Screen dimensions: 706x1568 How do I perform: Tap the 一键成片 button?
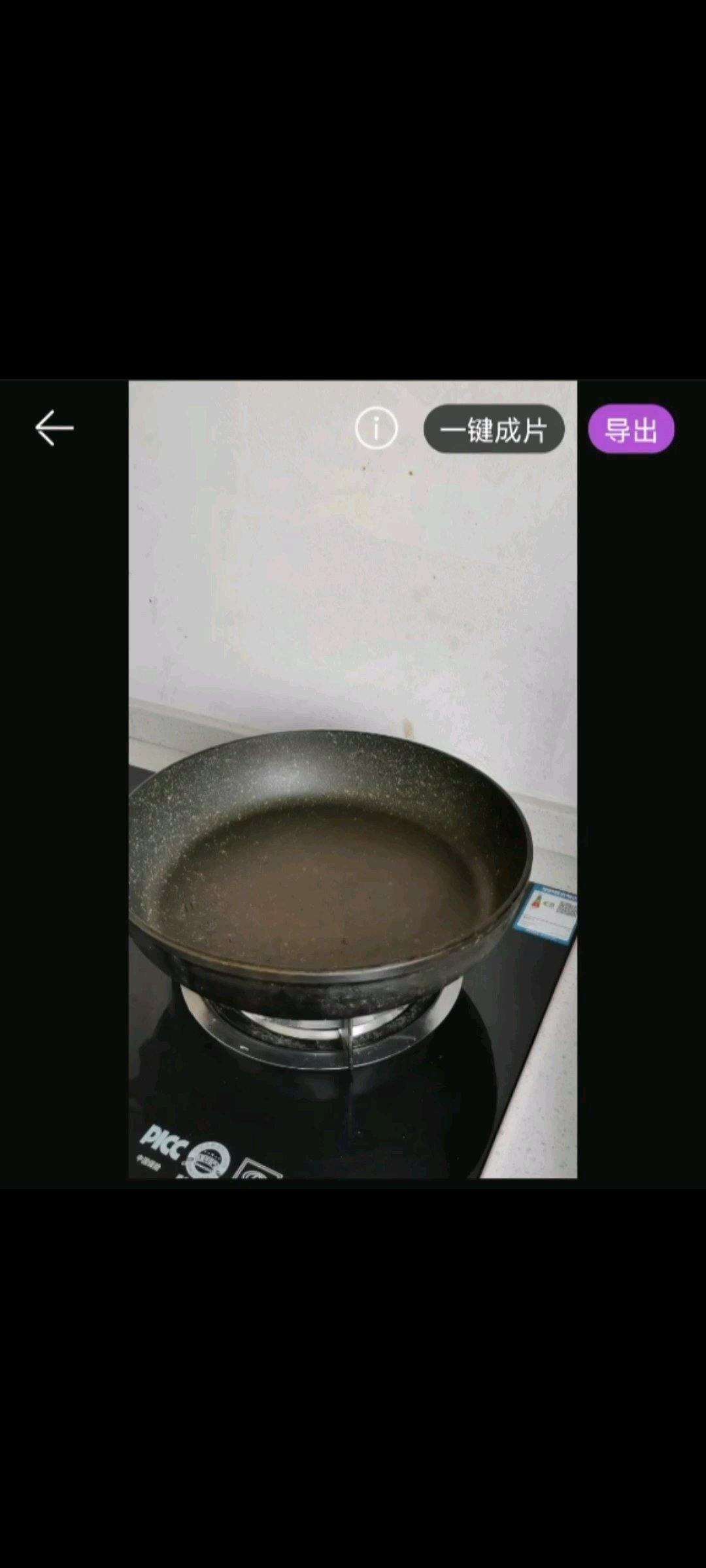(494, 430)
